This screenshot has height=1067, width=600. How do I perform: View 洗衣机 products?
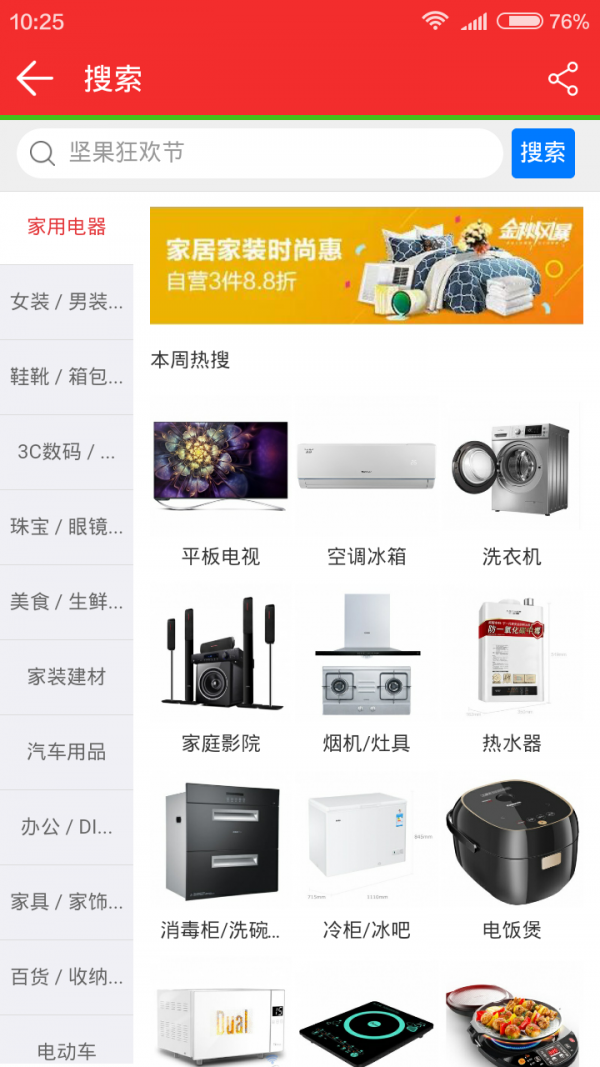[511, 485]
